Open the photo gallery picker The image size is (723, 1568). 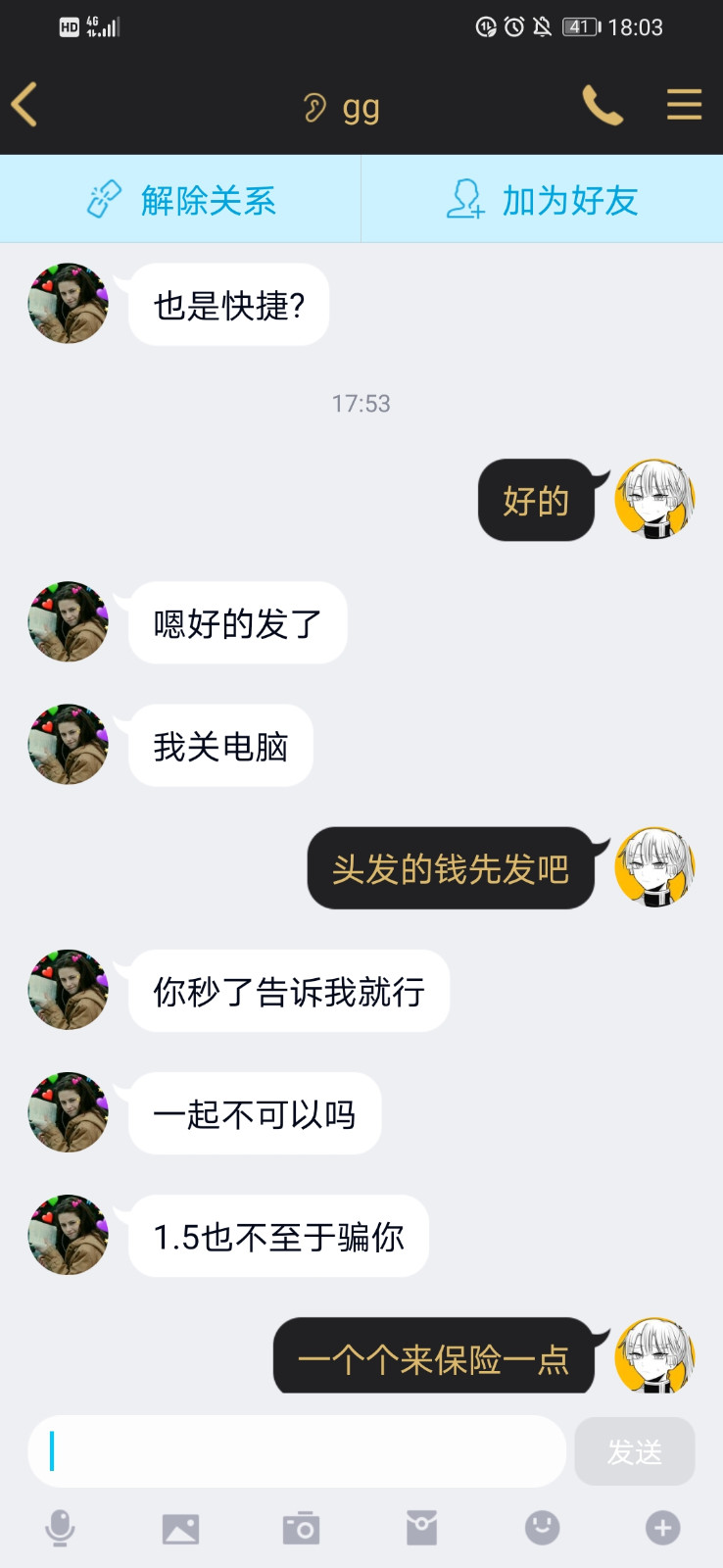(x=180, y=1528)
